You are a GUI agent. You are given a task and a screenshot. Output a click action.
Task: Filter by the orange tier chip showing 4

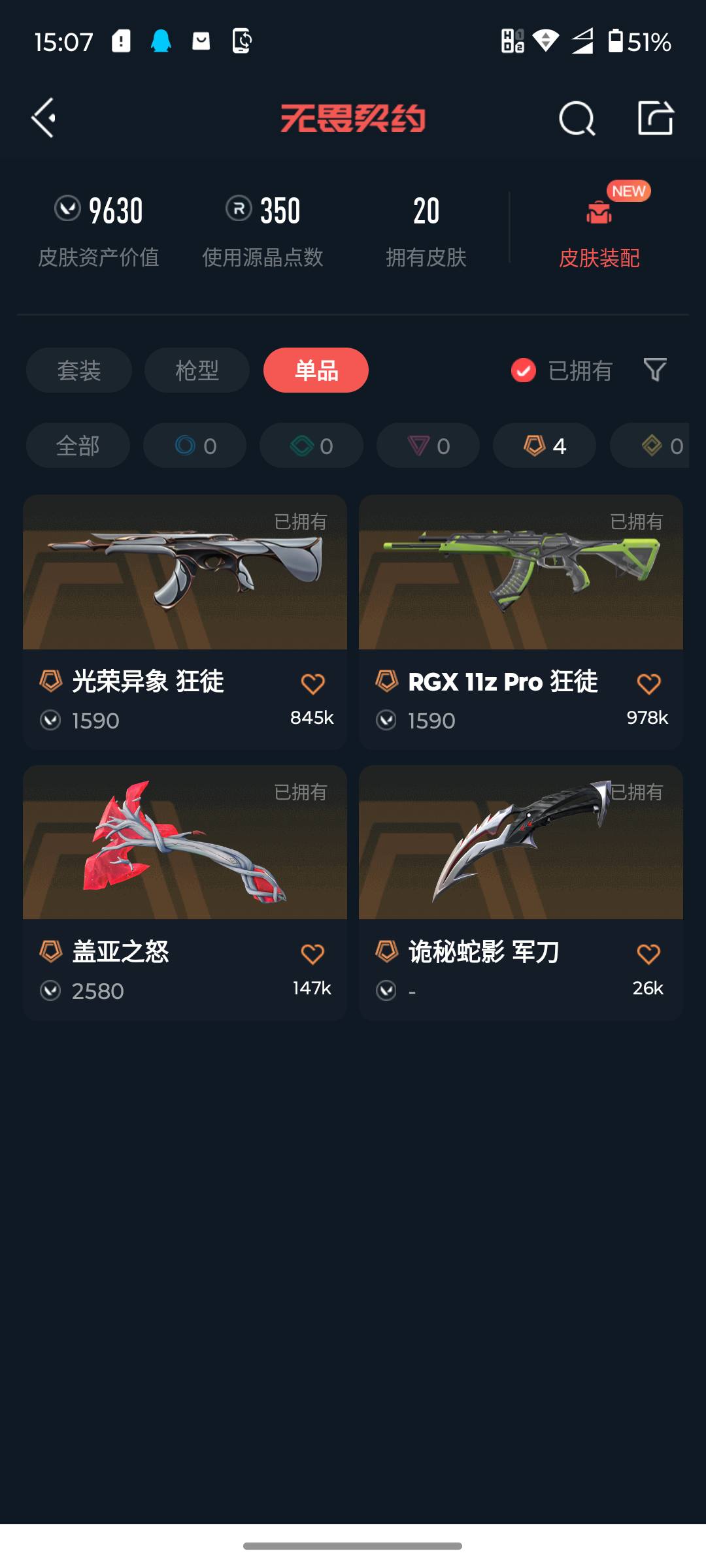point(545,446)
